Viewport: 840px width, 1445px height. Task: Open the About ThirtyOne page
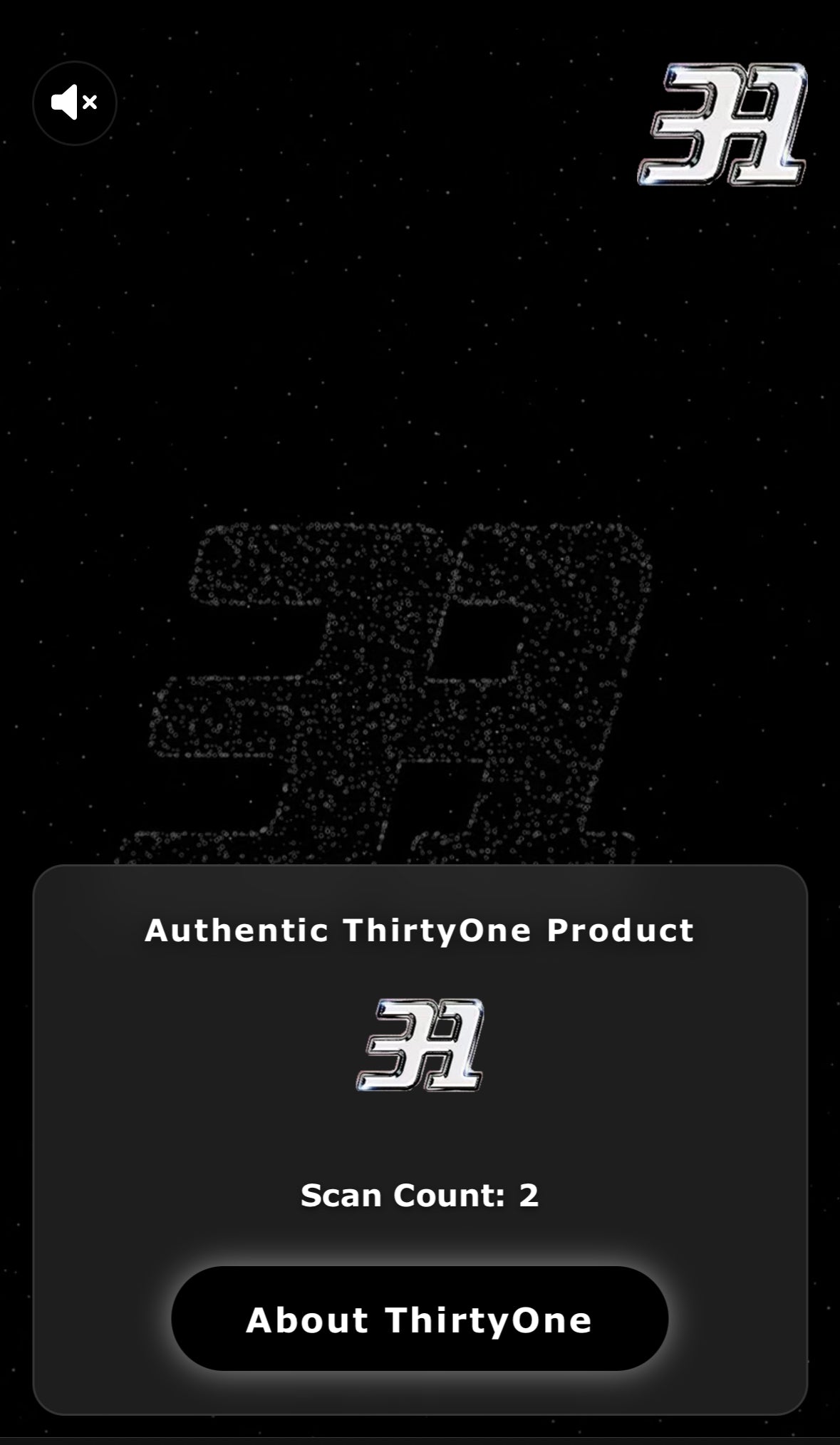point(420,1319)
